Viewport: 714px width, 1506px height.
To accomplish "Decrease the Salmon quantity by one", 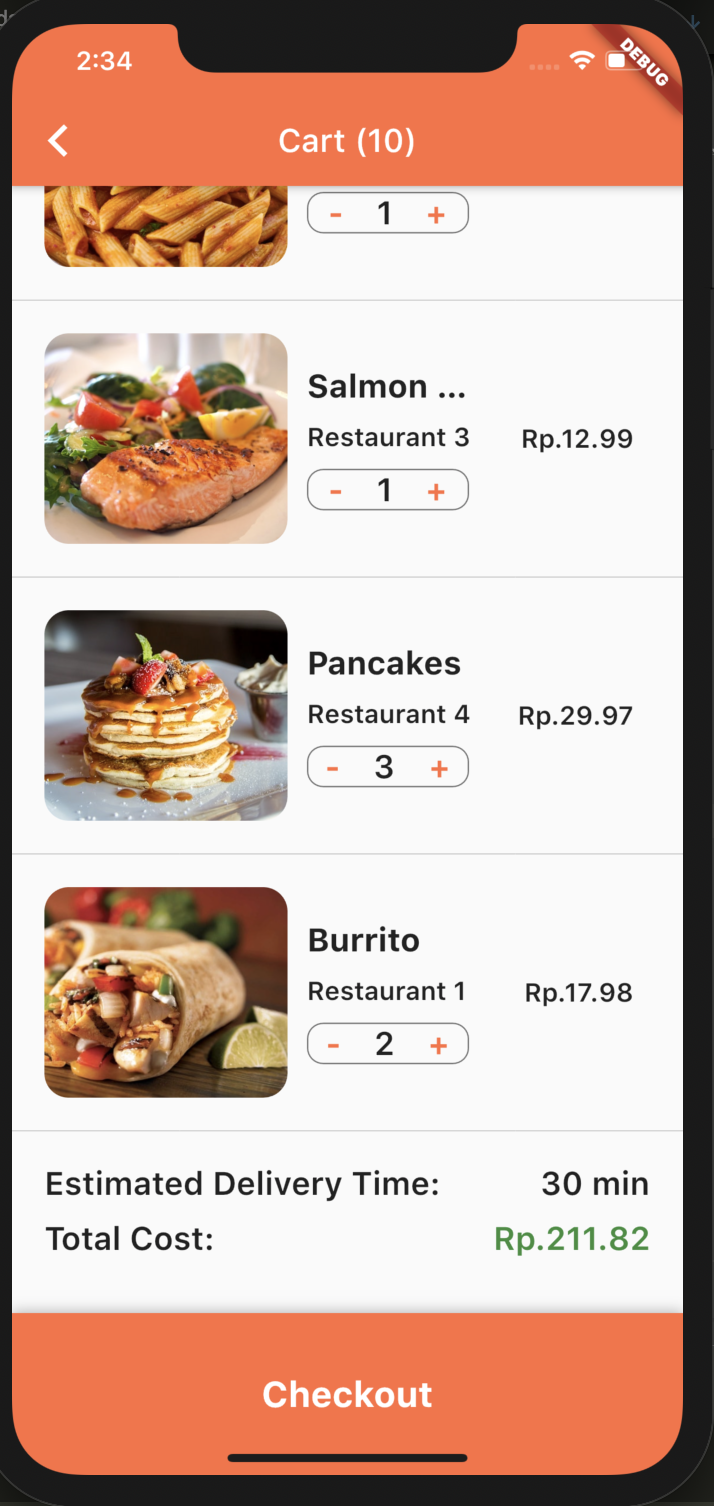I will (336, 491).
